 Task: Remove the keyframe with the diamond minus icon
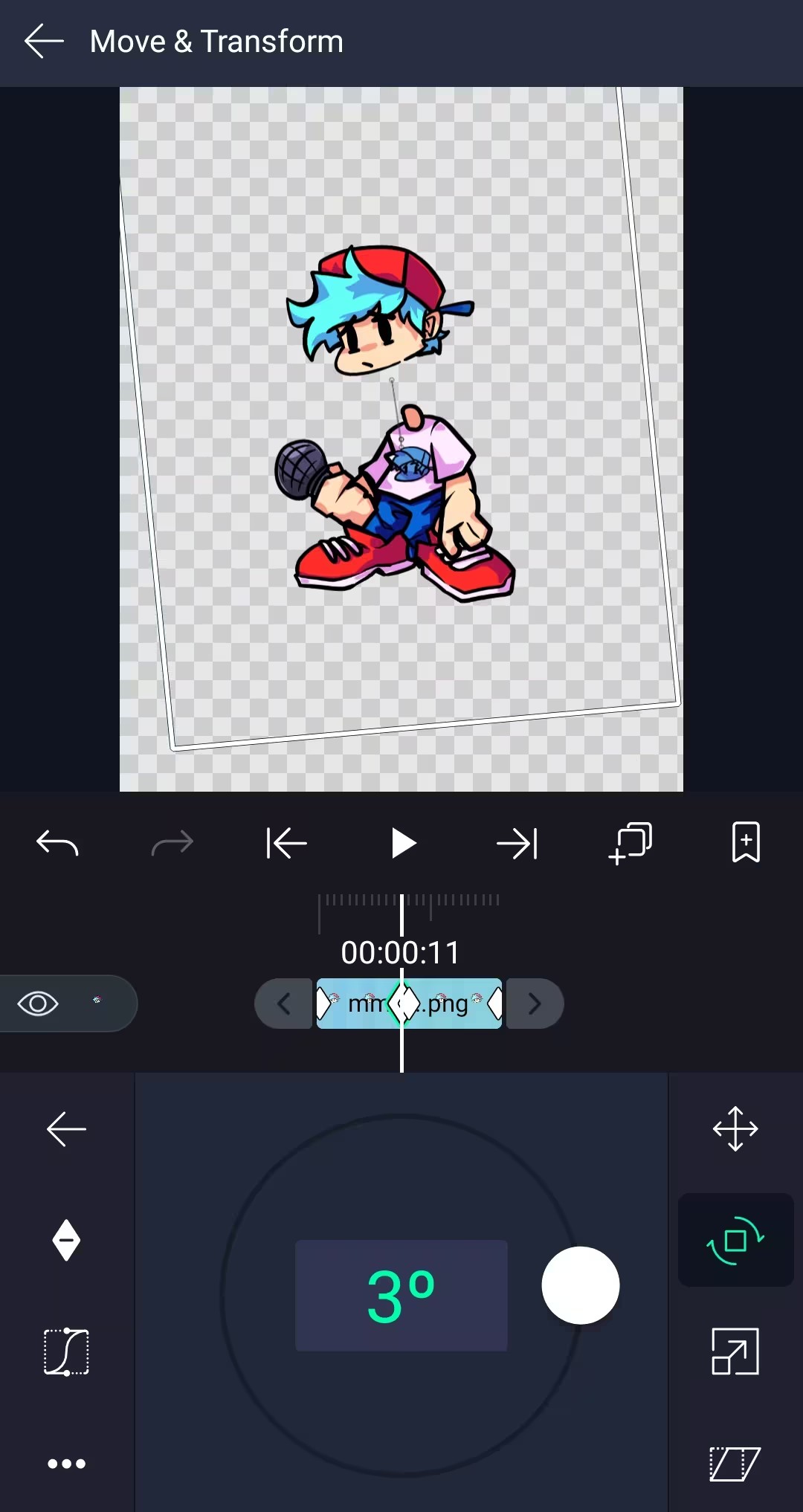[66, 1240]
